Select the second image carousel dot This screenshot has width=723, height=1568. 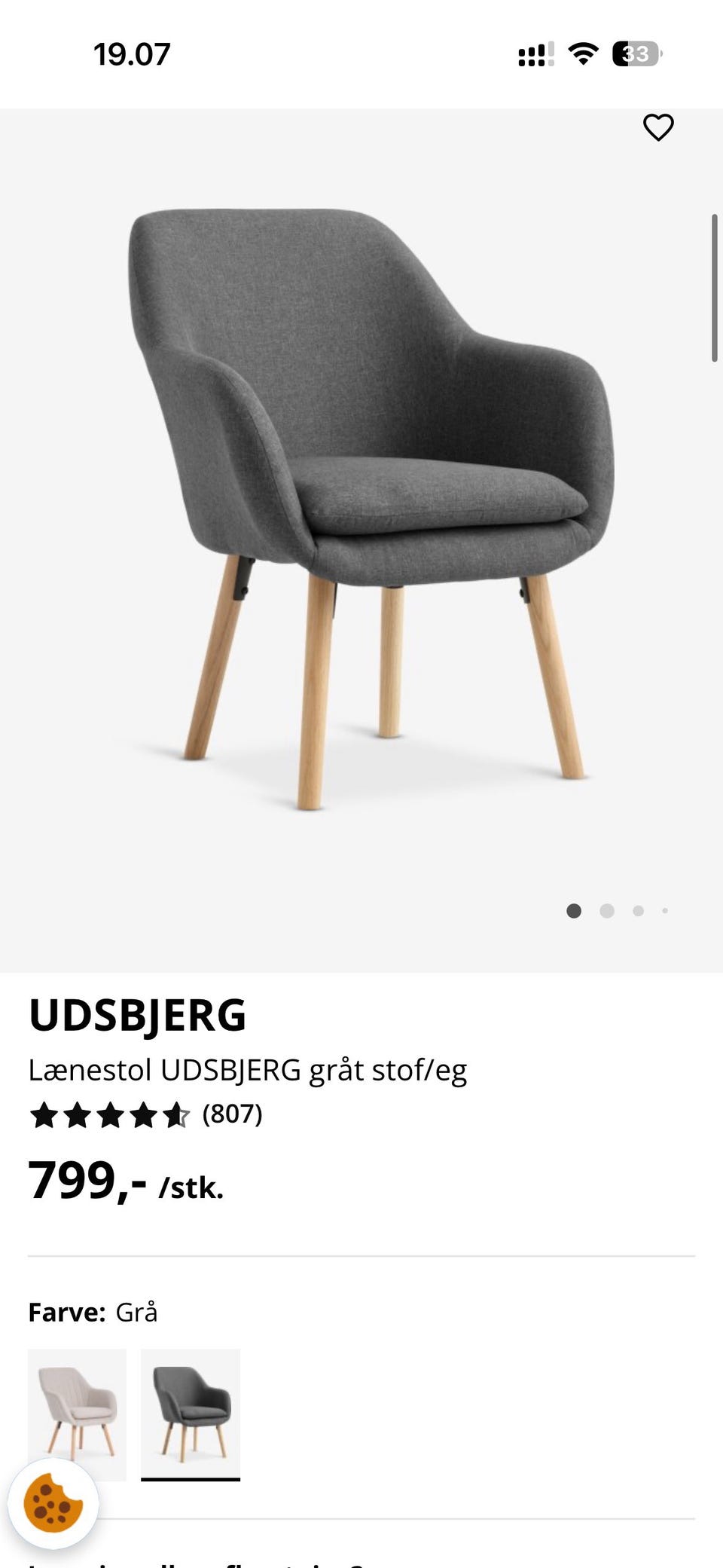tap(607, 910)
